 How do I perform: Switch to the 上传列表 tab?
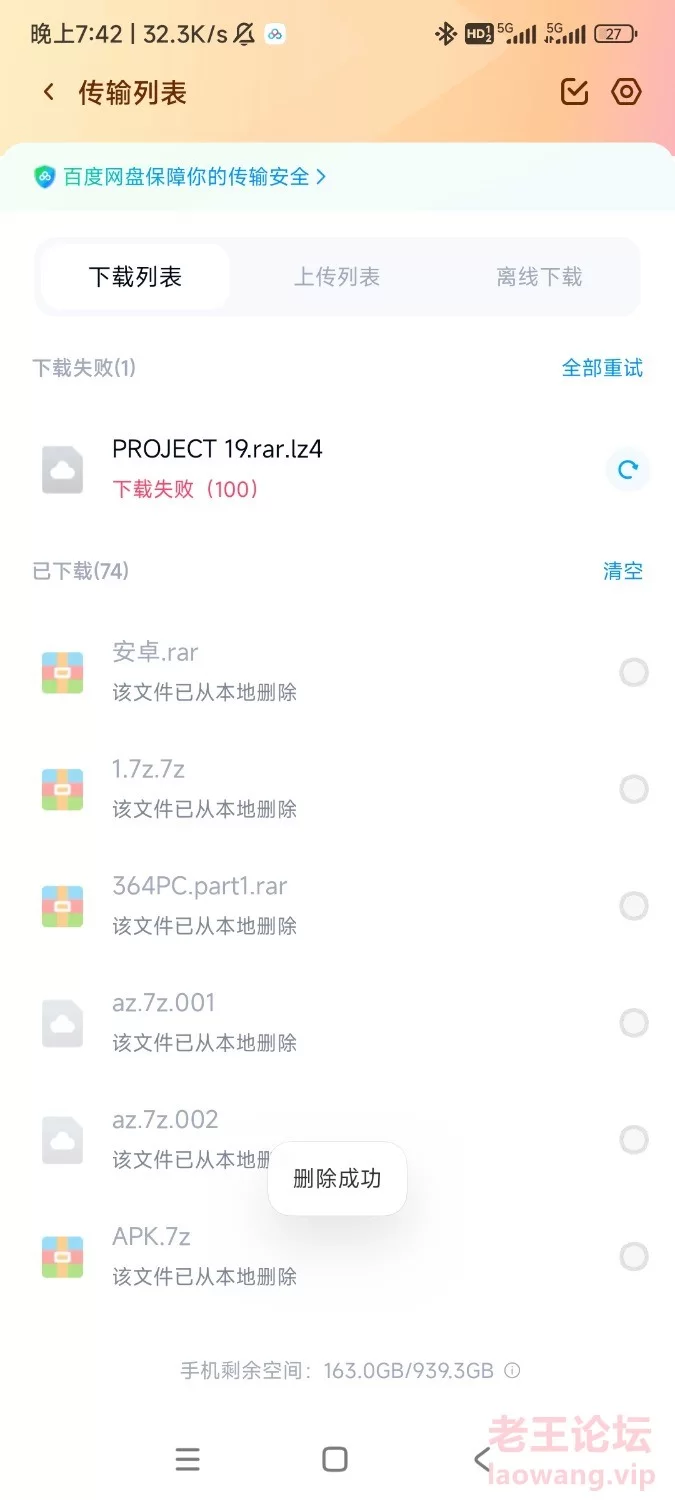(x=337, y=277)
